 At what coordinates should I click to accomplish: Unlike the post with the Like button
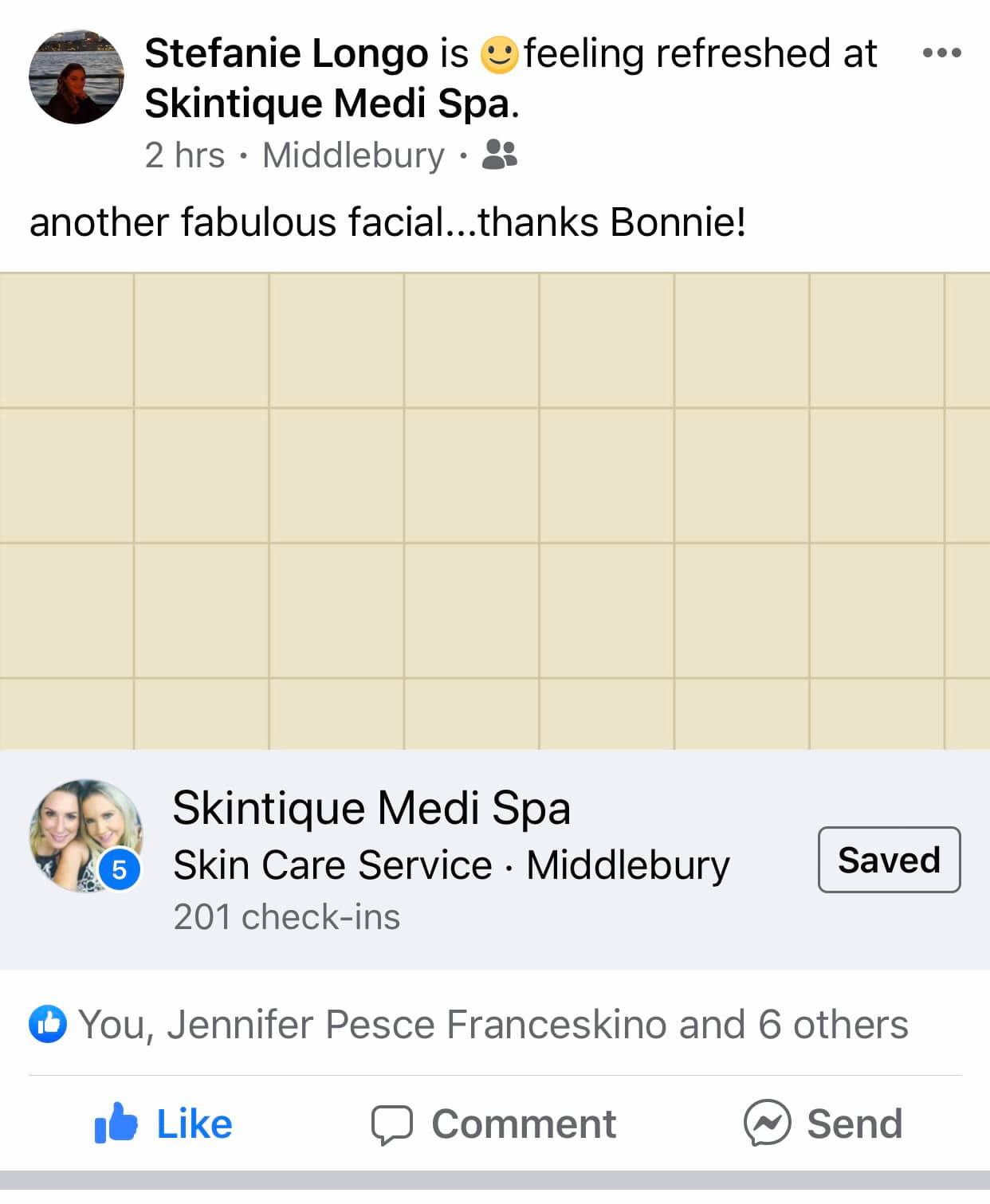pos(164,1124)
